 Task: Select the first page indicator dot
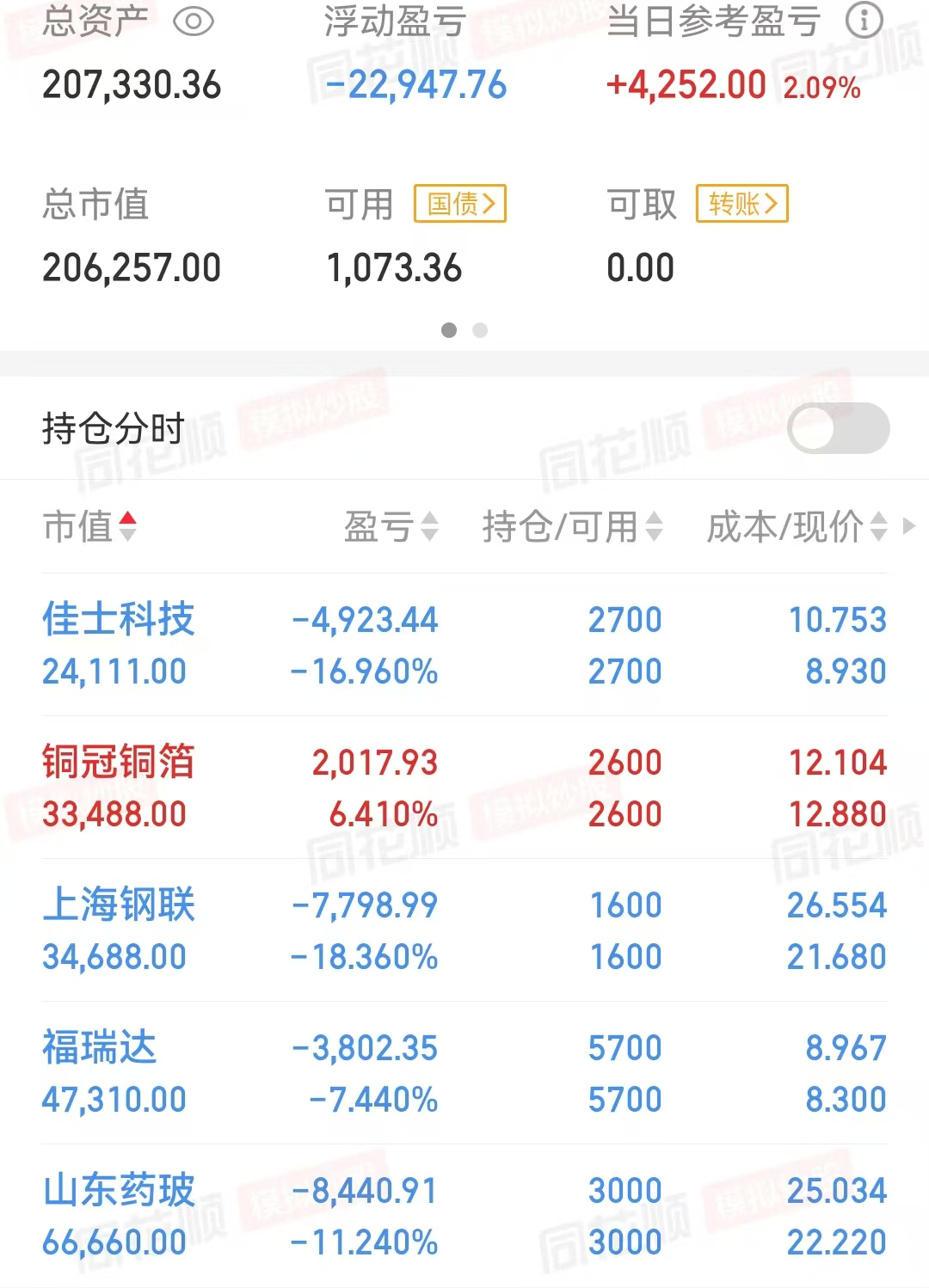(x=449, y=330)
